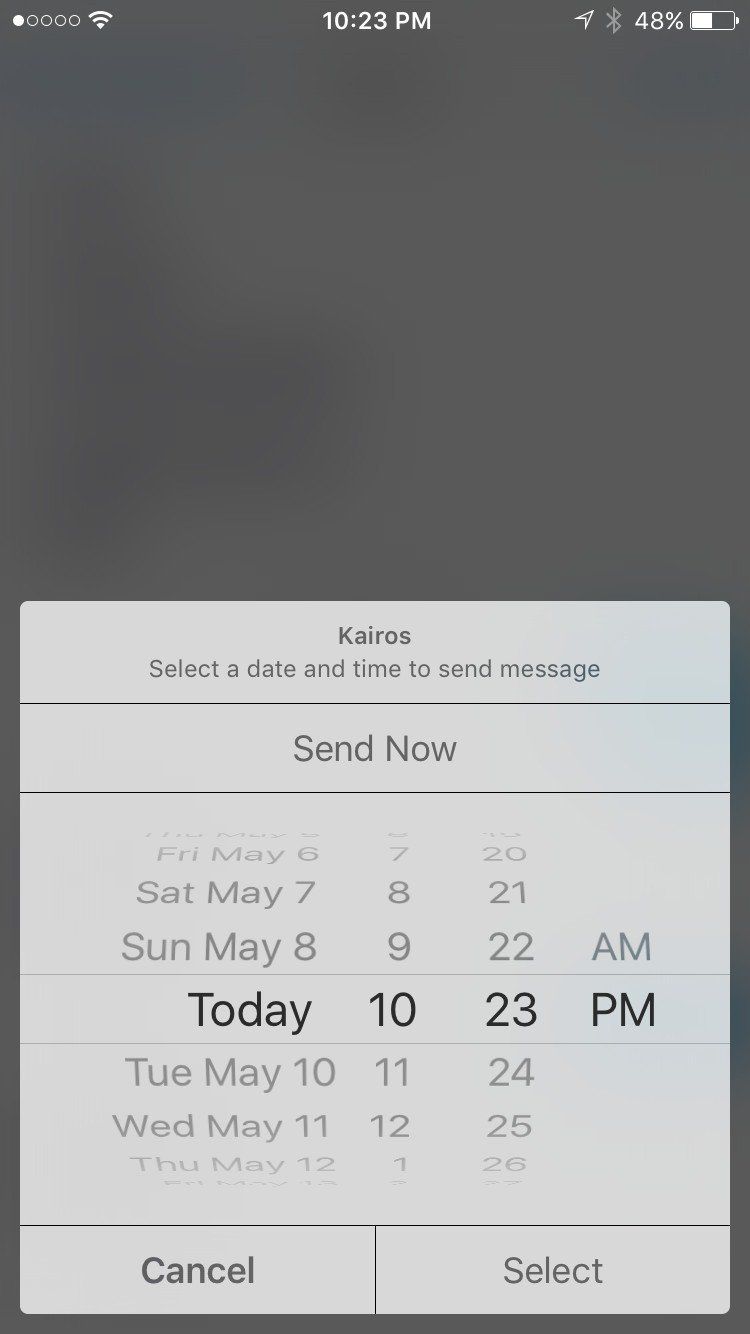Tap Cancel to dismiss the dialog

click(x=197, y=1269)
